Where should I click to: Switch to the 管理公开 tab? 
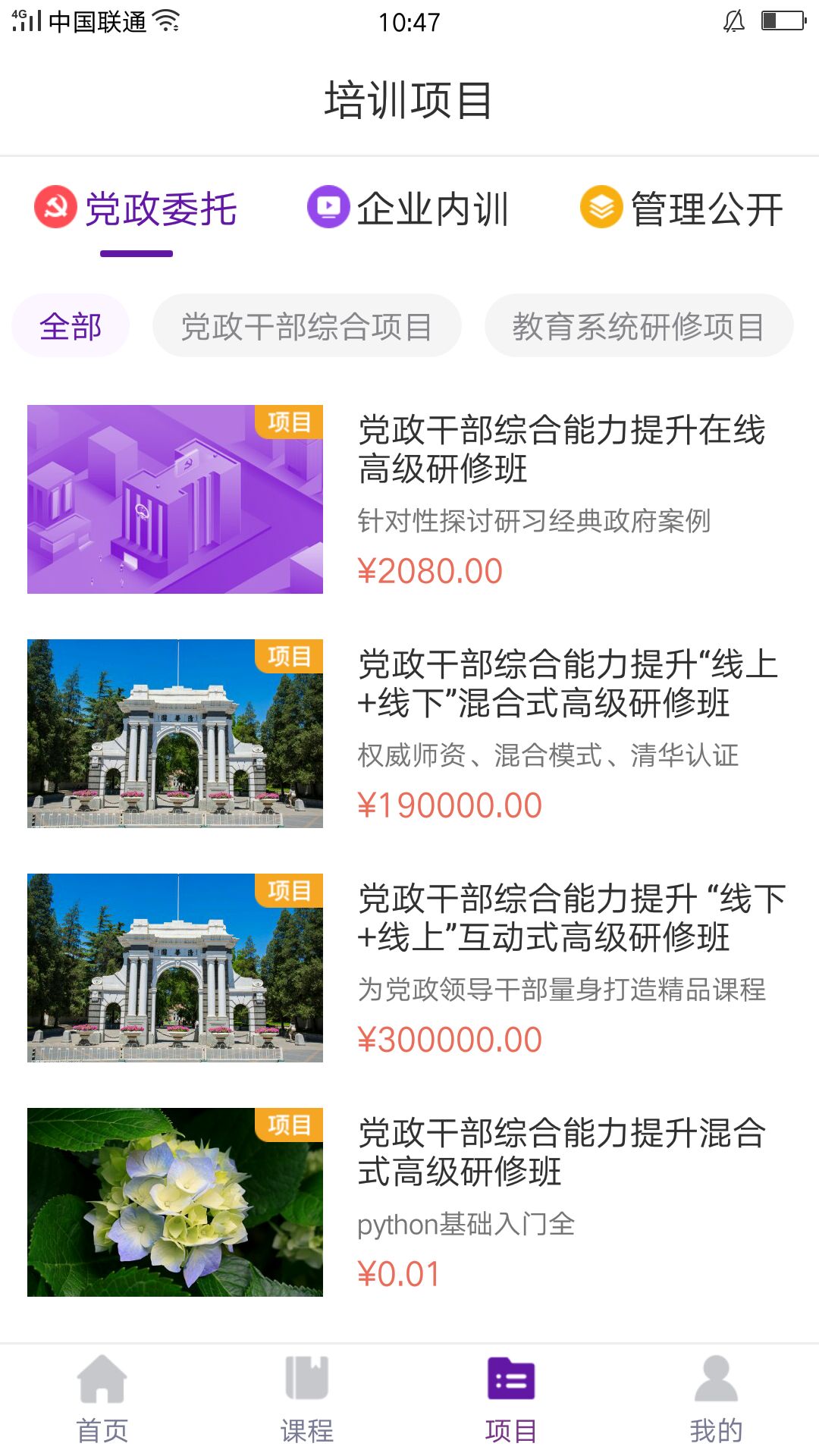coord(681,209)
